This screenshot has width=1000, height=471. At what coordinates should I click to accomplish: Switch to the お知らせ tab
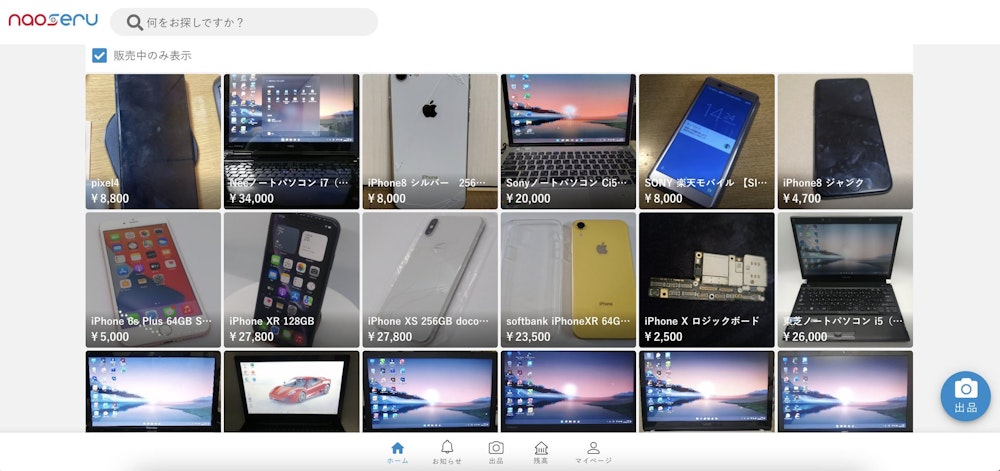447,452
